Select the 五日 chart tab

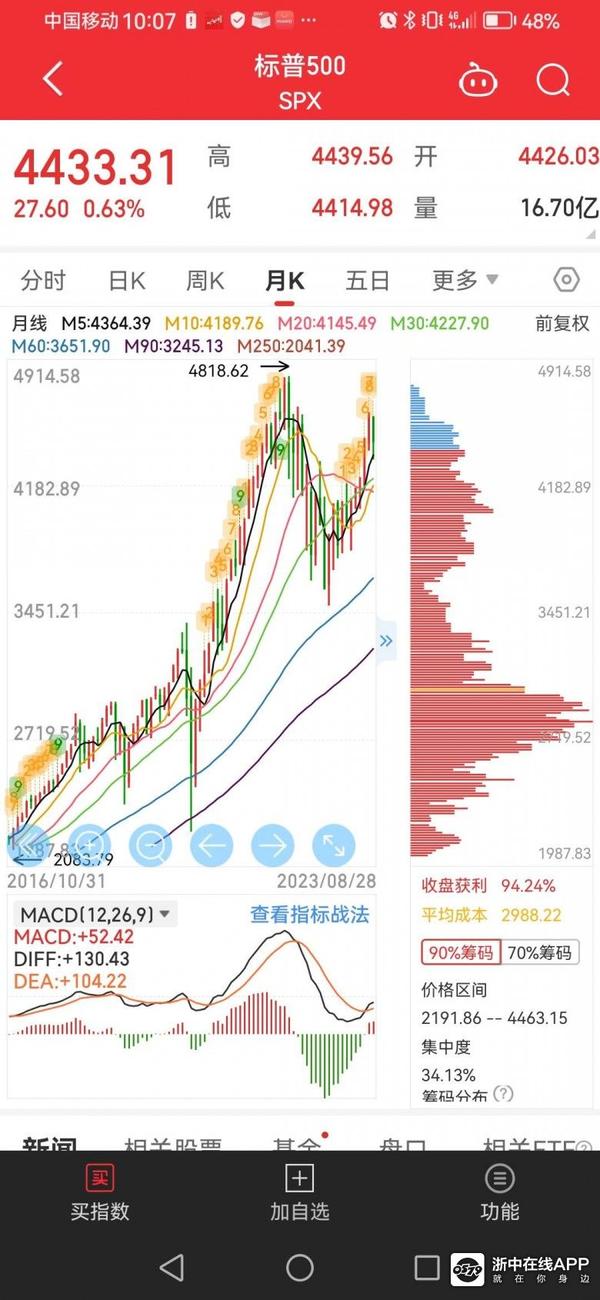pyautogui.click(x=367, y=281)
